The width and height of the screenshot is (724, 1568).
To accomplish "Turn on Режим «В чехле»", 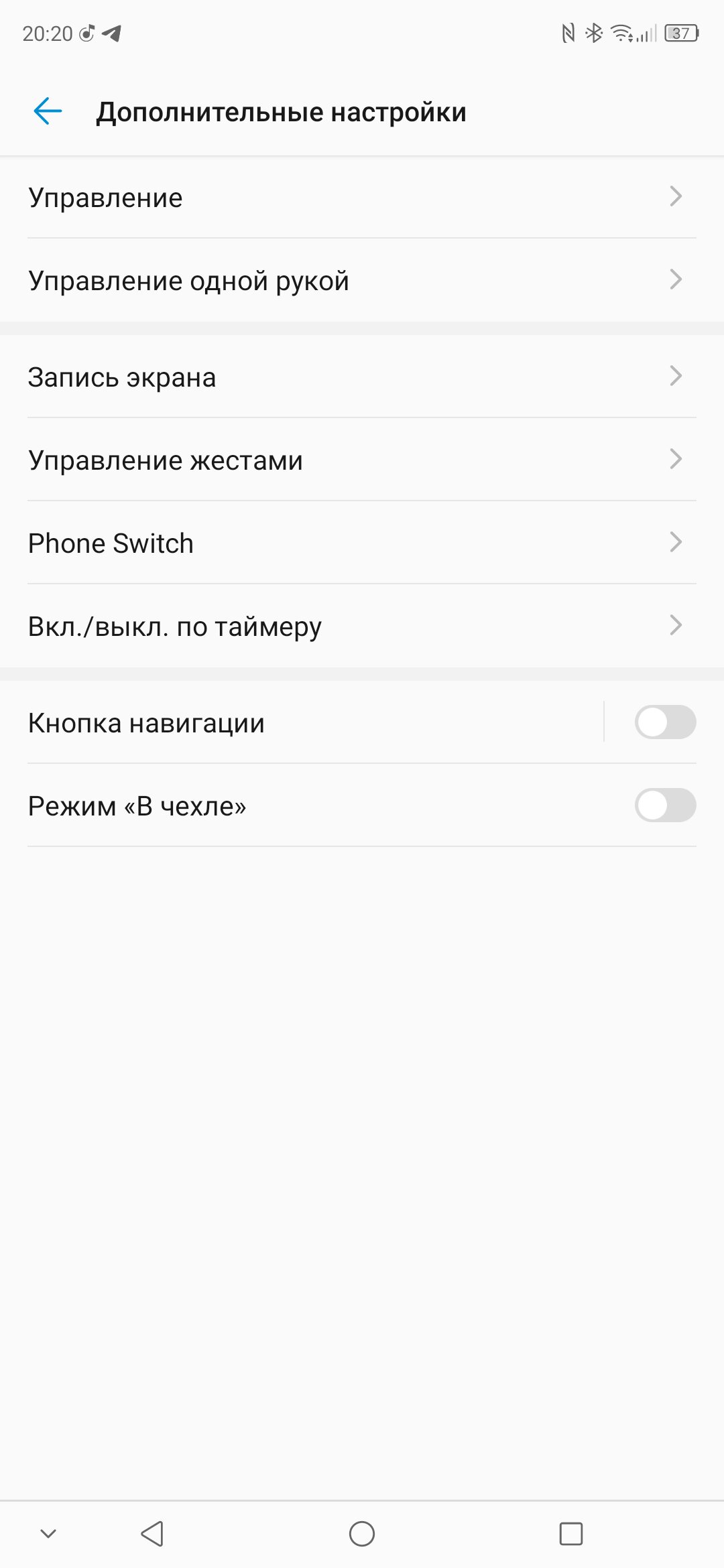I will coord(665,805).
